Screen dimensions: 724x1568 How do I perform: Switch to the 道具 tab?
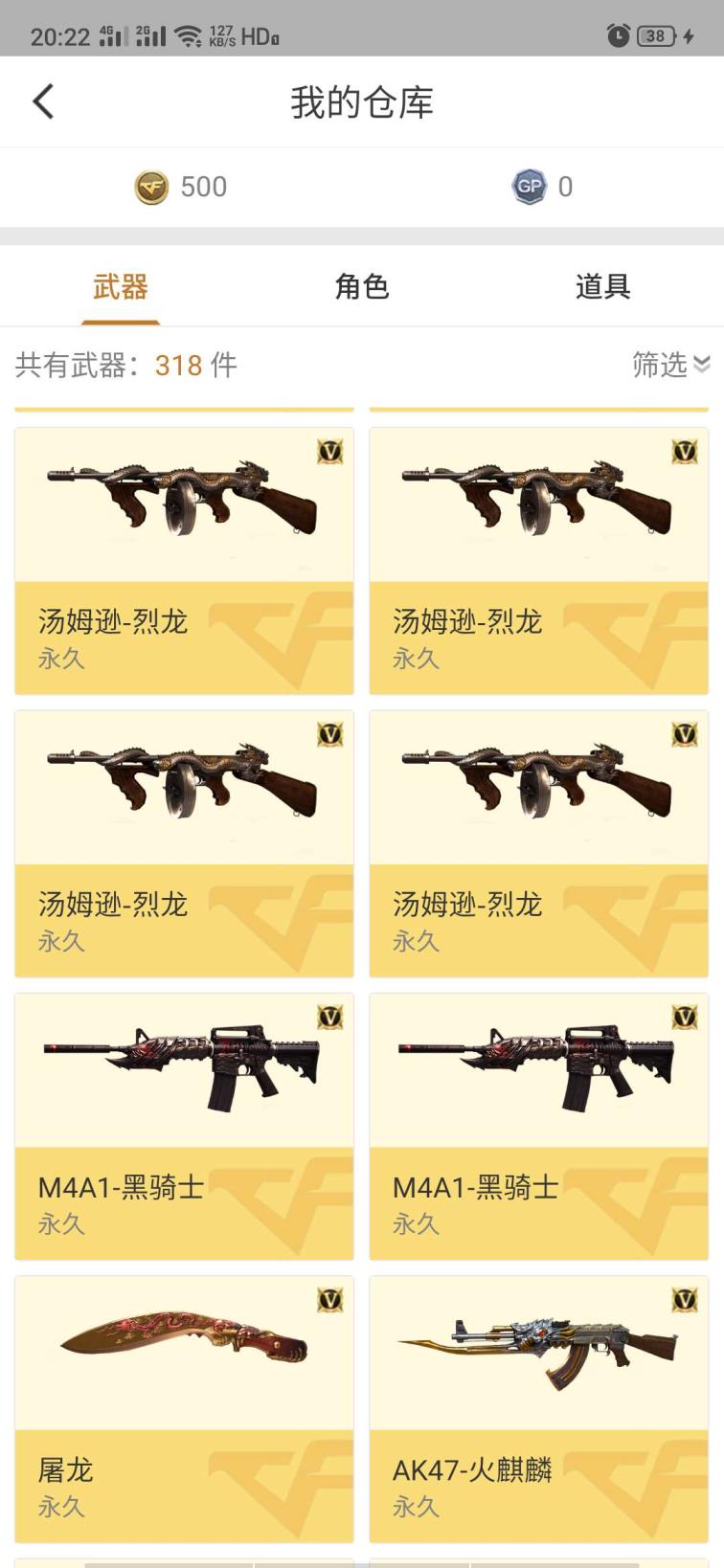click(x=602, y=286)
